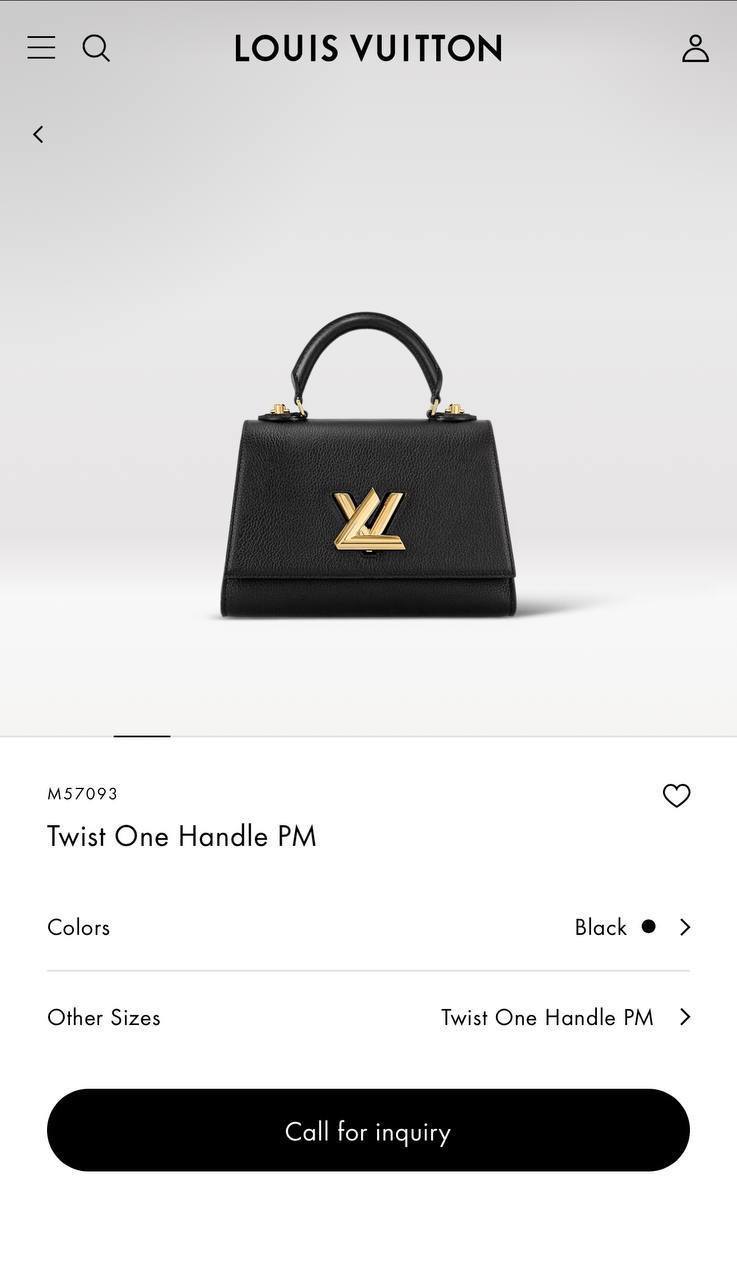Image resolution: width=737 pixels, height=1280 pixels.
Task: Open the search icon
Action: [96, 48]
